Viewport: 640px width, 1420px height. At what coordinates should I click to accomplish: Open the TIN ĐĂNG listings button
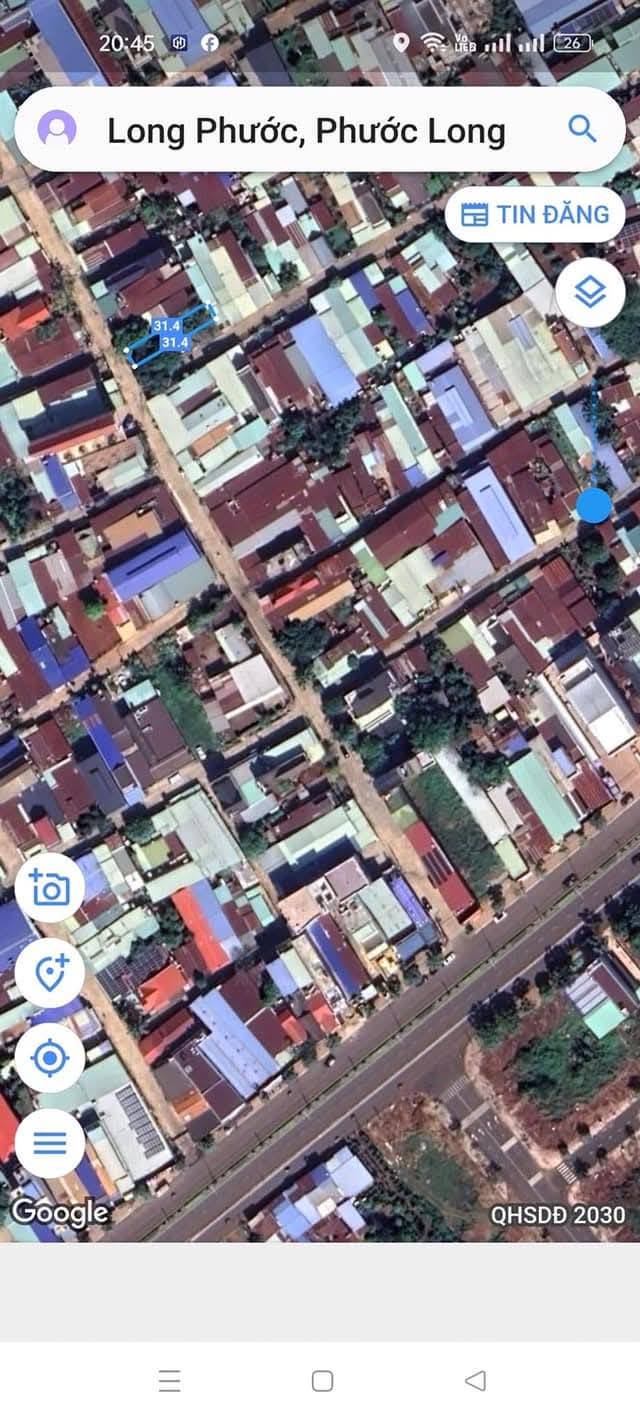point(535,214)
